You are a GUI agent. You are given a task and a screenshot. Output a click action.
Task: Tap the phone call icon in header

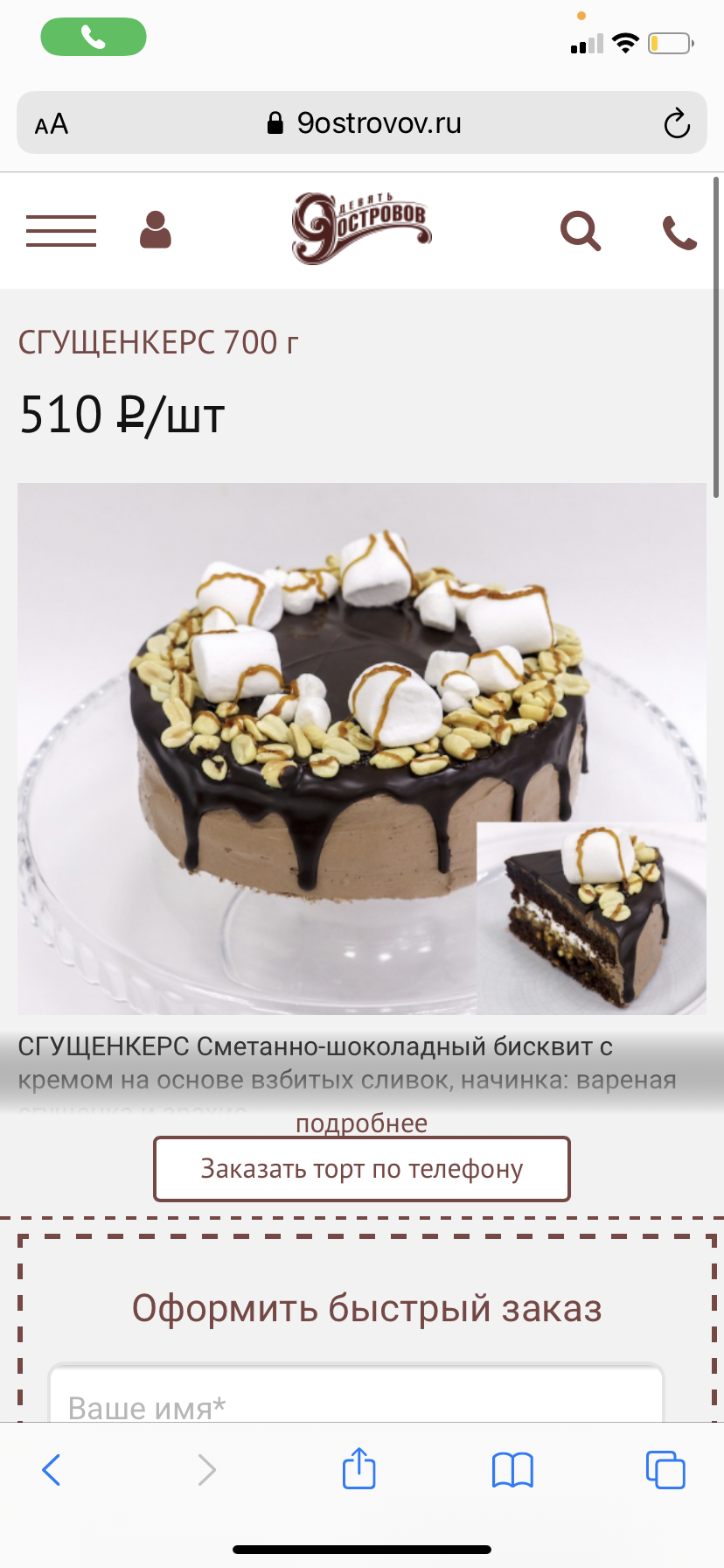pos(679,233)
